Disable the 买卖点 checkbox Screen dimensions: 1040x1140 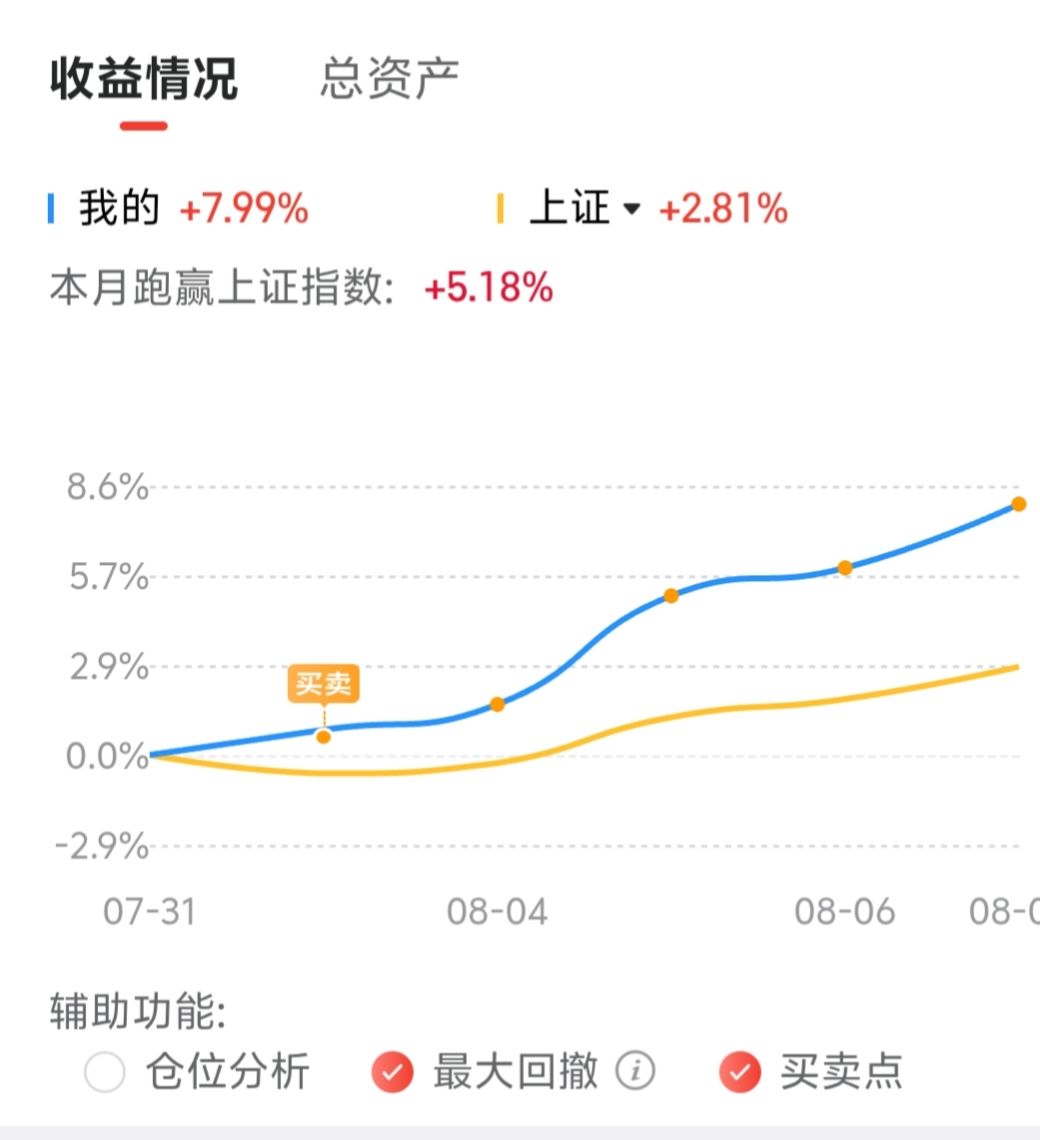pyautogui.click(x=740, y=1072)
